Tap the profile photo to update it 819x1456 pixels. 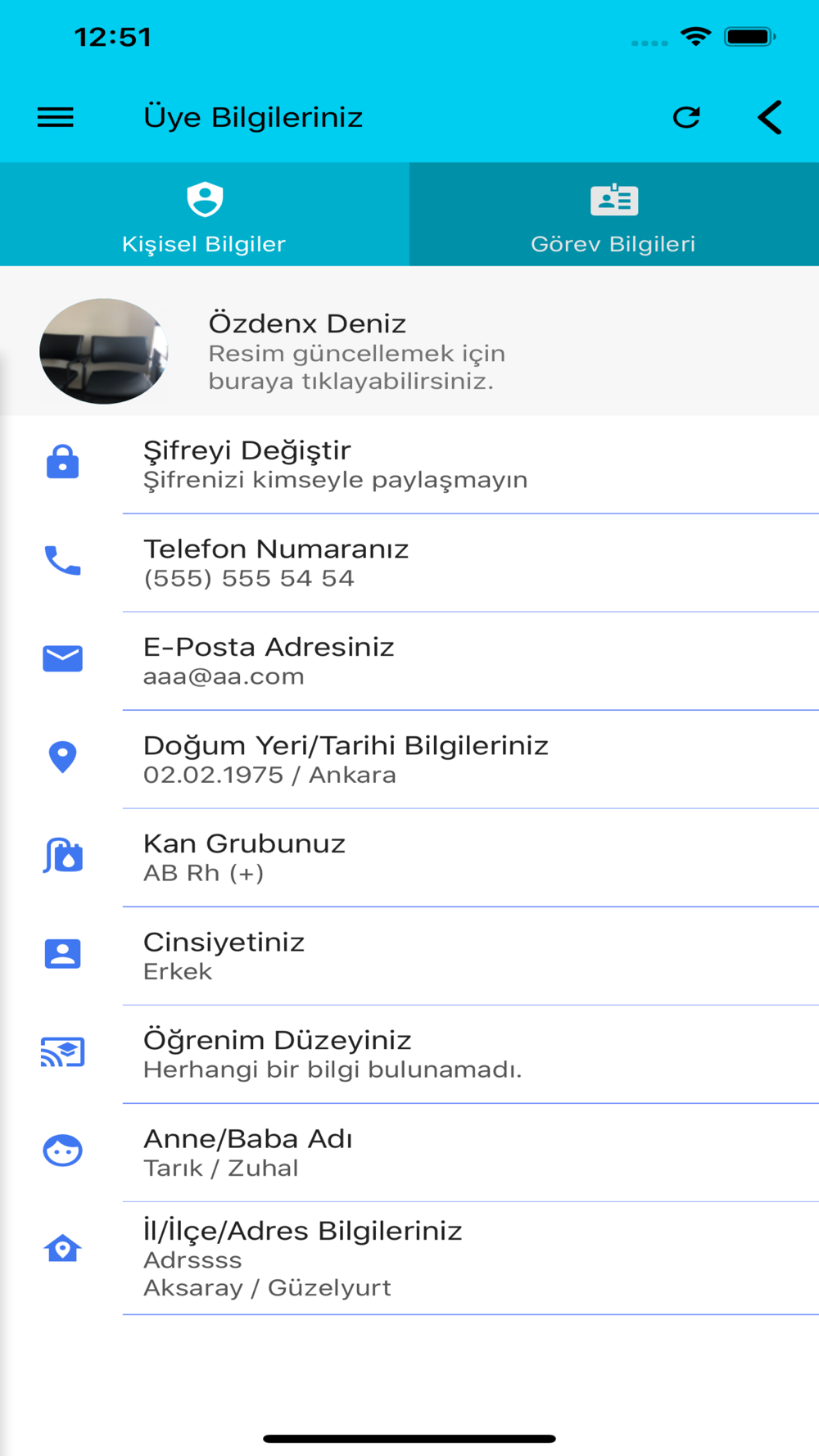(x=104, y=350)
